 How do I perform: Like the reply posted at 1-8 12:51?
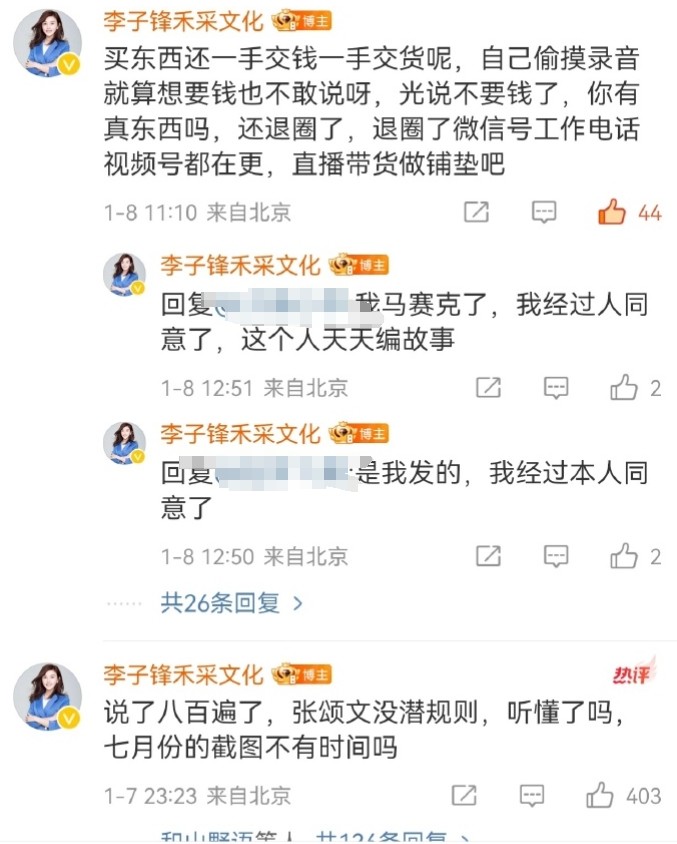624,388
